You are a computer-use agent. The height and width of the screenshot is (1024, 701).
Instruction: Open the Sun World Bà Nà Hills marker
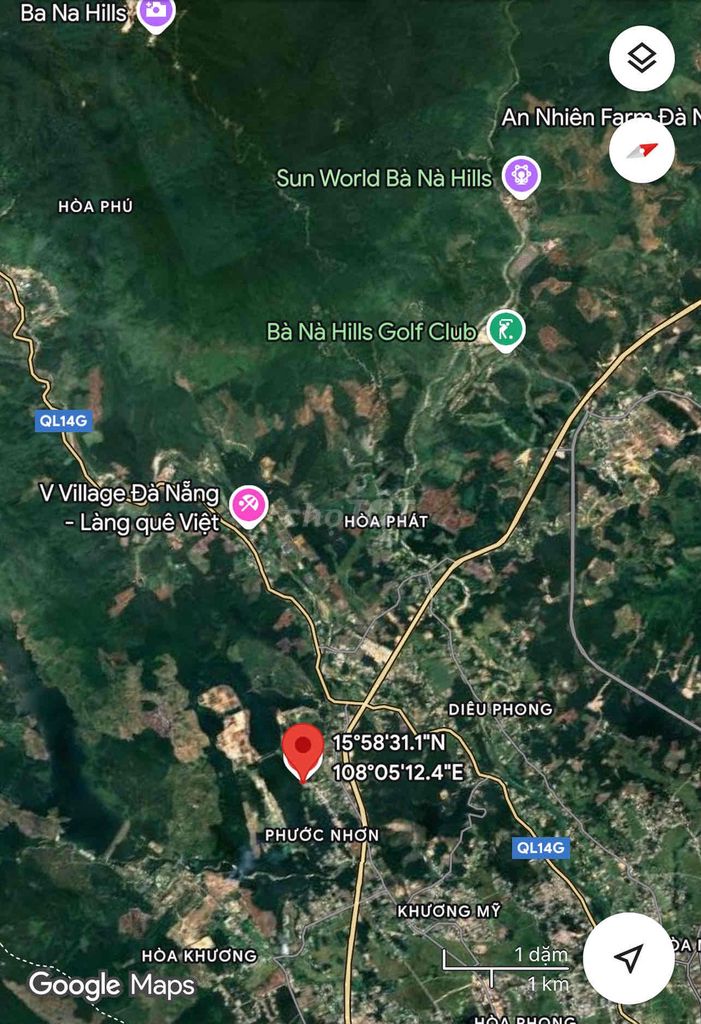tap(521, 176)
